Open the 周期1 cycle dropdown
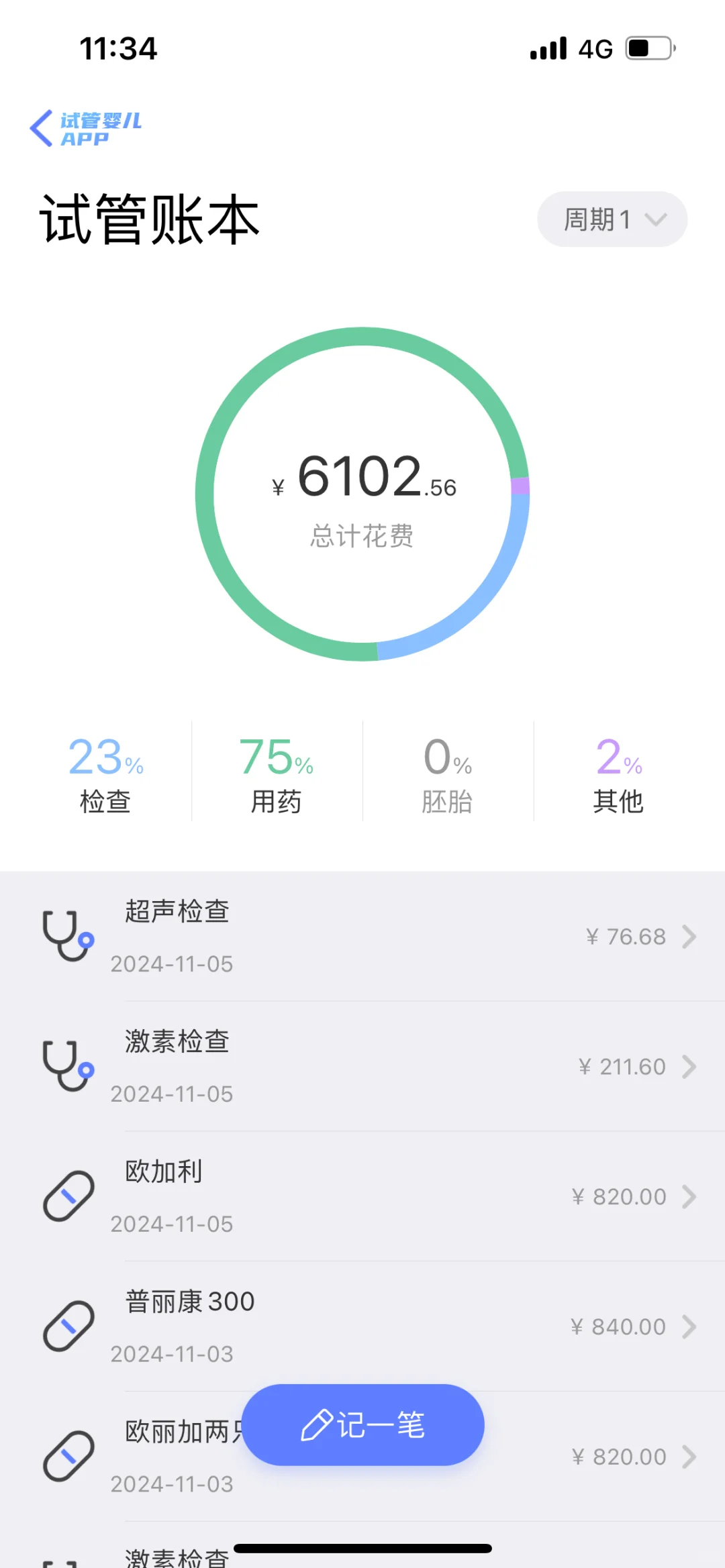 tap(612, 219)
